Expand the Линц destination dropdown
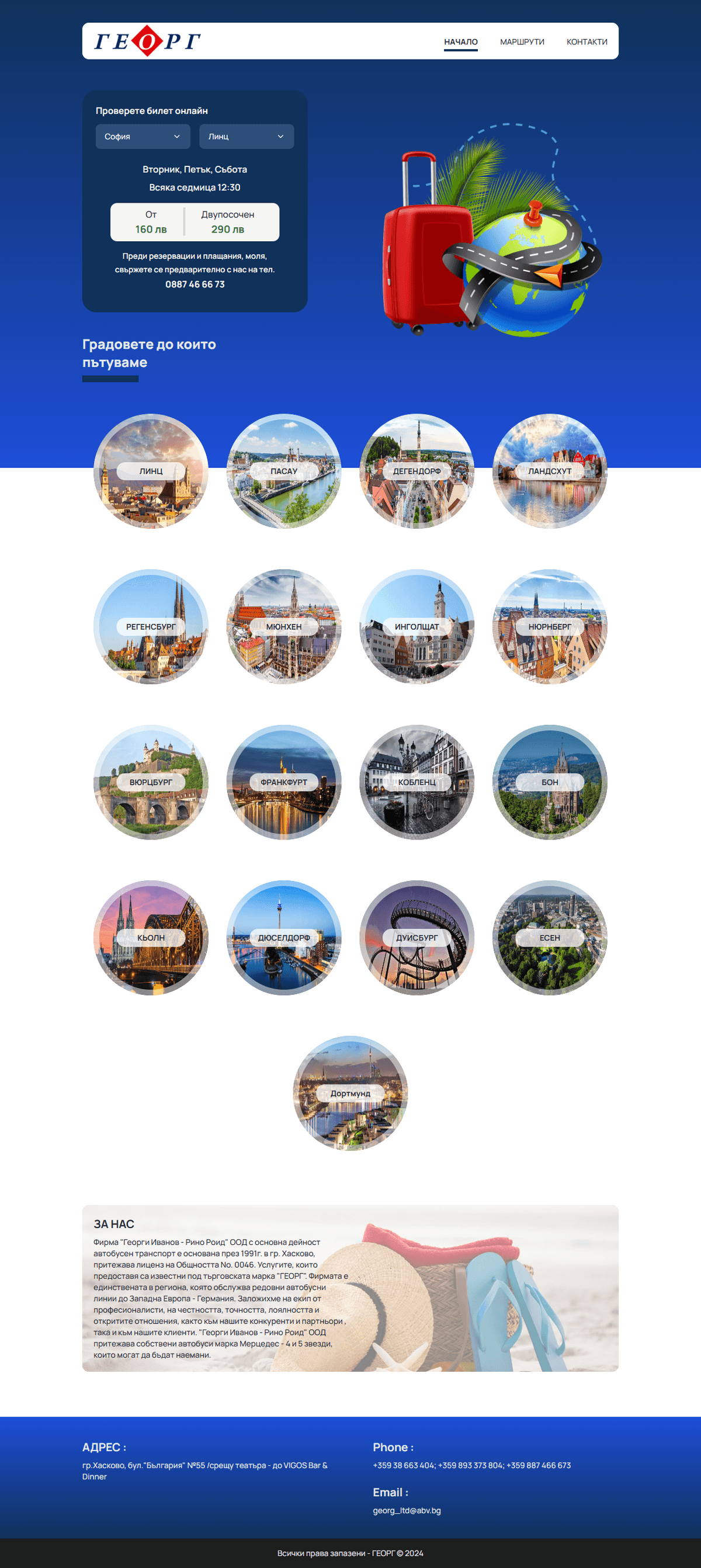Screen dimensions: 701x1568 coord(246,136)
